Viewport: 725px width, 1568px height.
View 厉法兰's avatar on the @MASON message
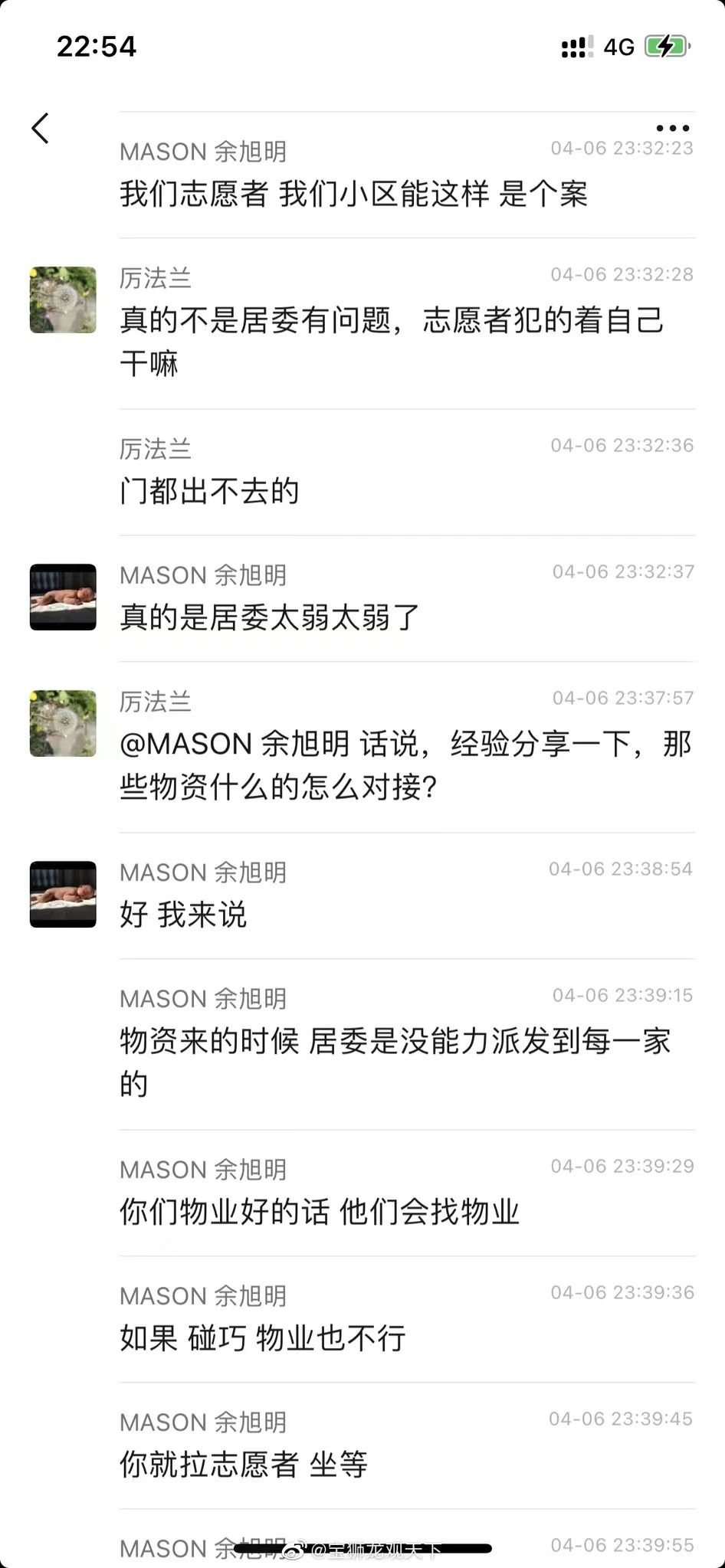point(63,723)
